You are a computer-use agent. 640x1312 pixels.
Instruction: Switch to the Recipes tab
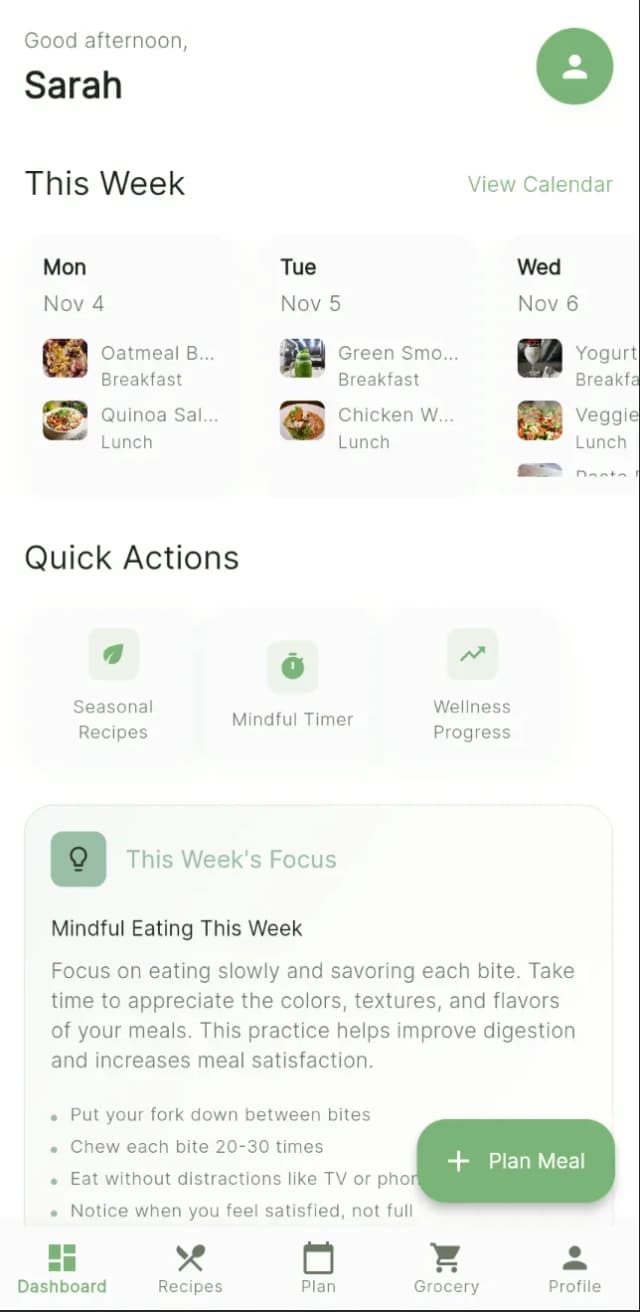190,1268
